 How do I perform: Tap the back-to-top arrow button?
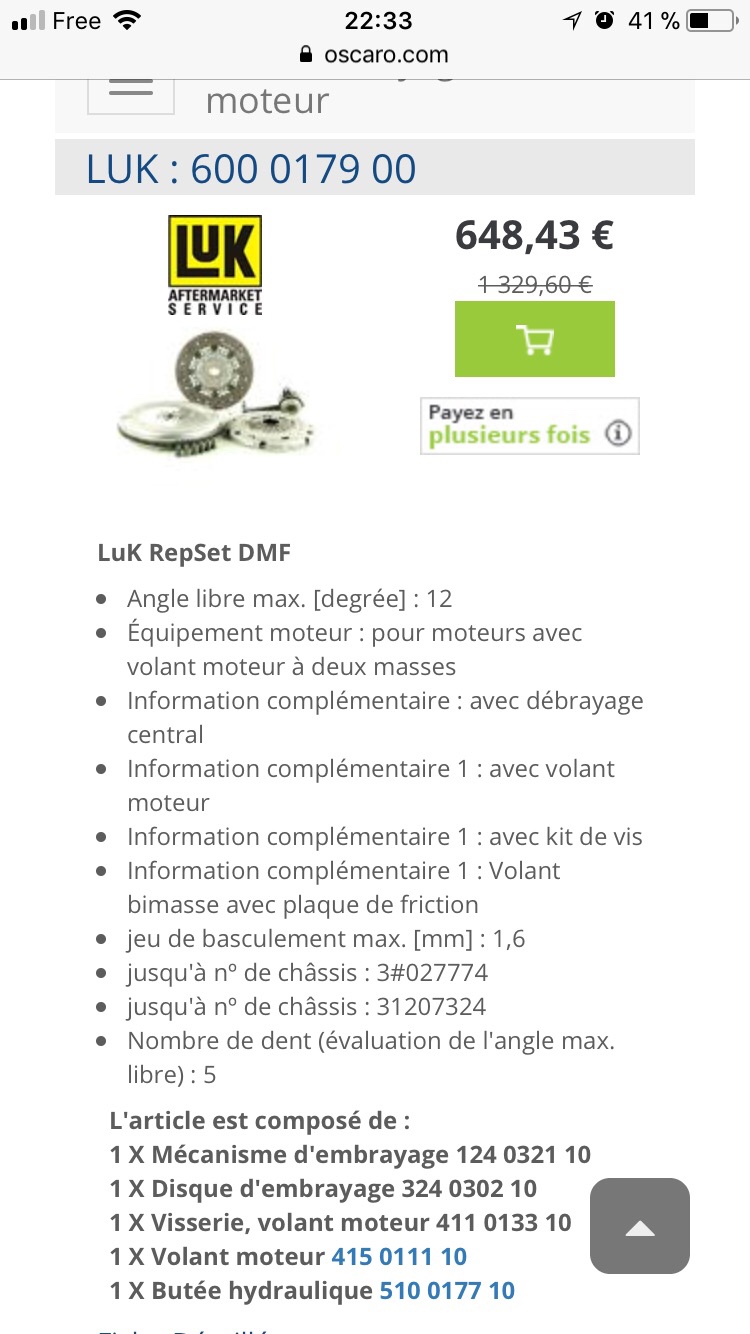[x=639, y=1226]
